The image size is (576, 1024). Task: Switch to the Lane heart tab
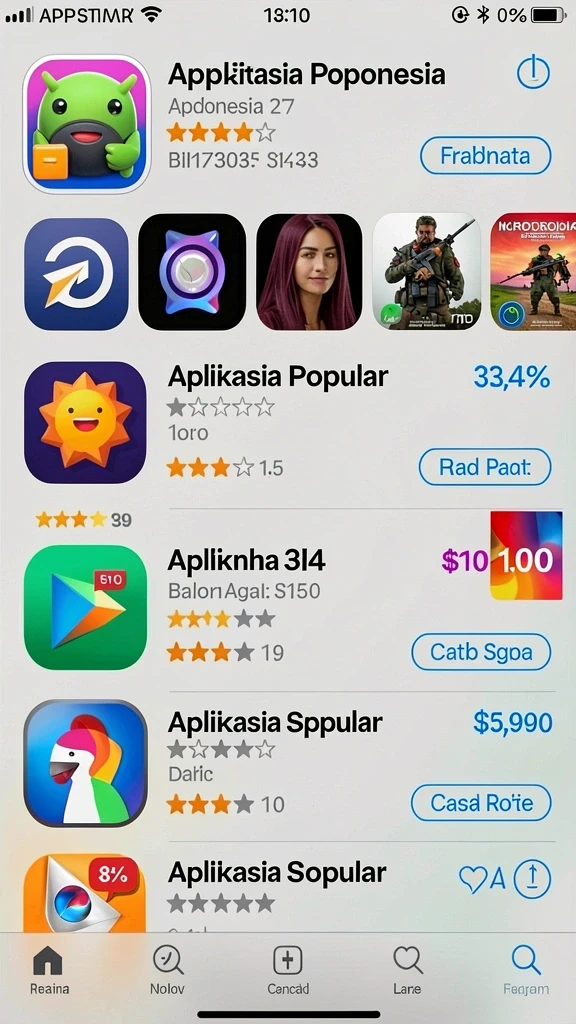(x=408, y=970)
